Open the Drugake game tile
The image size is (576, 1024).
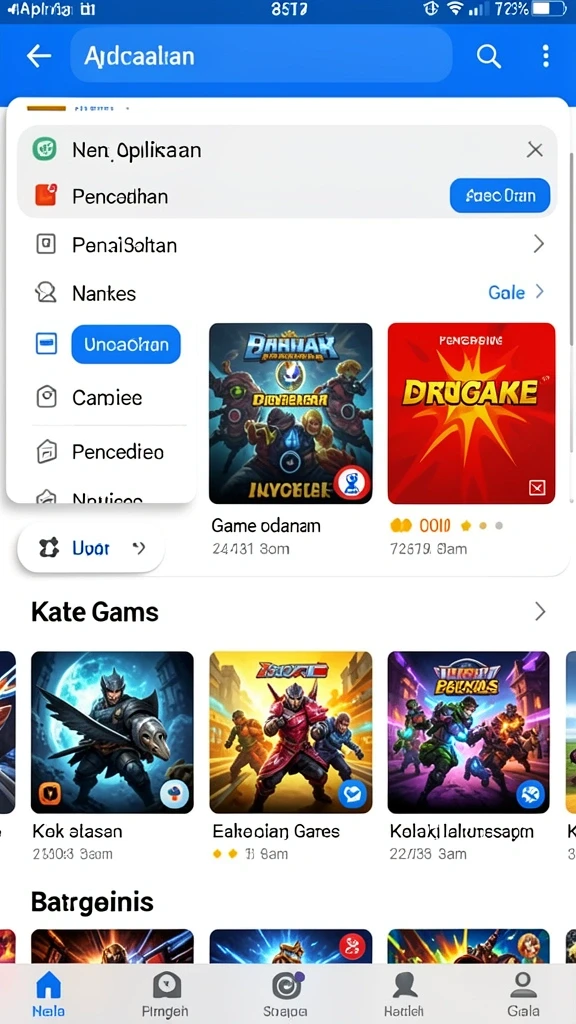(x=472, y=413)
